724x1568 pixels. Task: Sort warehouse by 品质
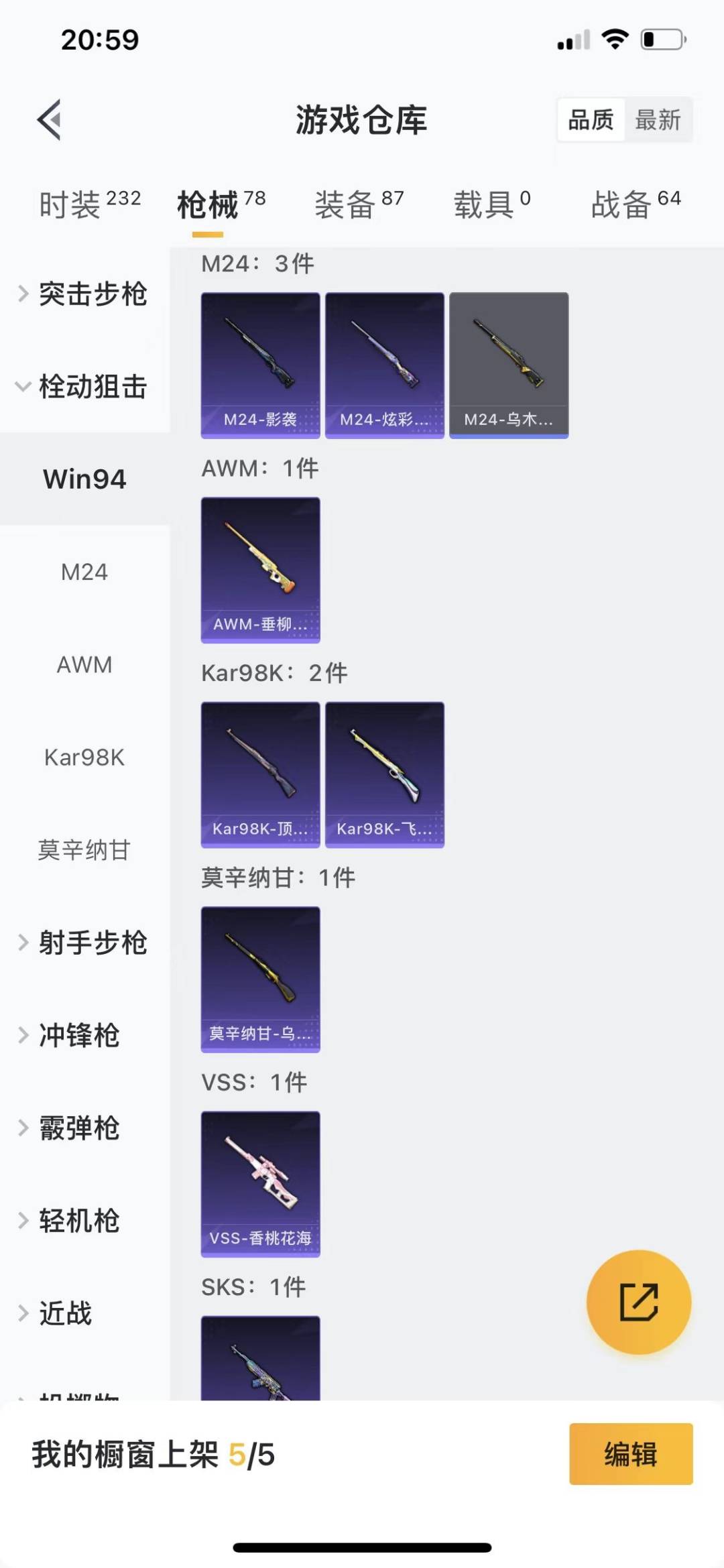[591, 120]
